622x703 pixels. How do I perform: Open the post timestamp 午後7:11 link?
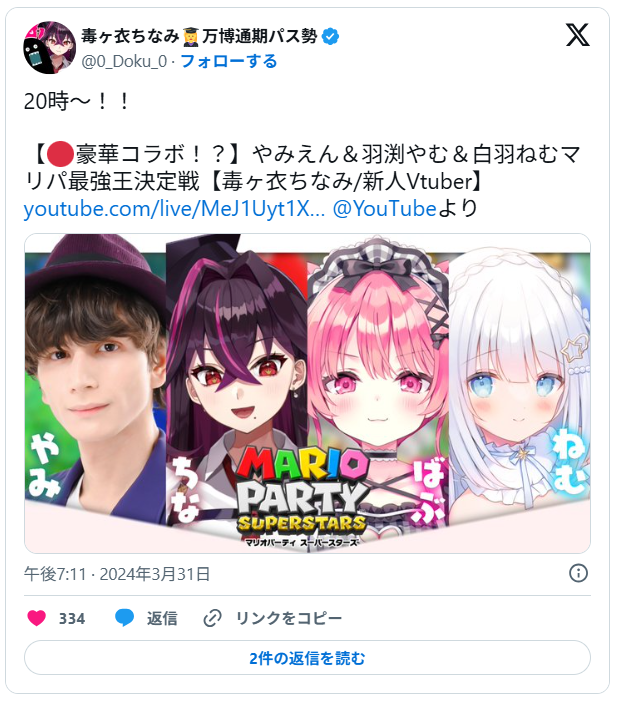click(117, 574)
